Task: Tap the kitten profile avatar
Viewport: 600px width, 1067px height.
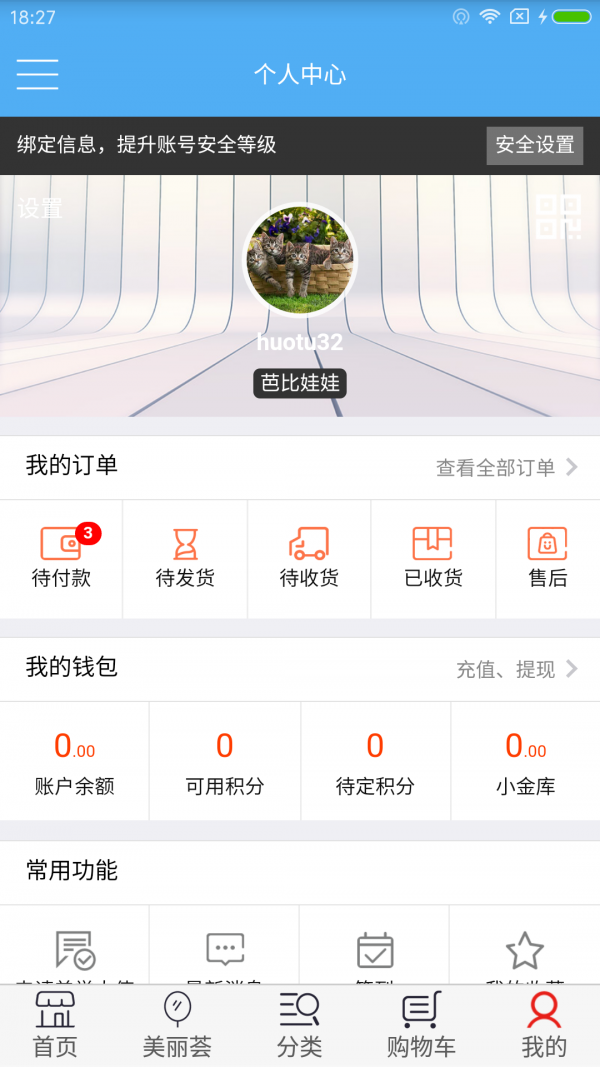Action: (300, 260)
